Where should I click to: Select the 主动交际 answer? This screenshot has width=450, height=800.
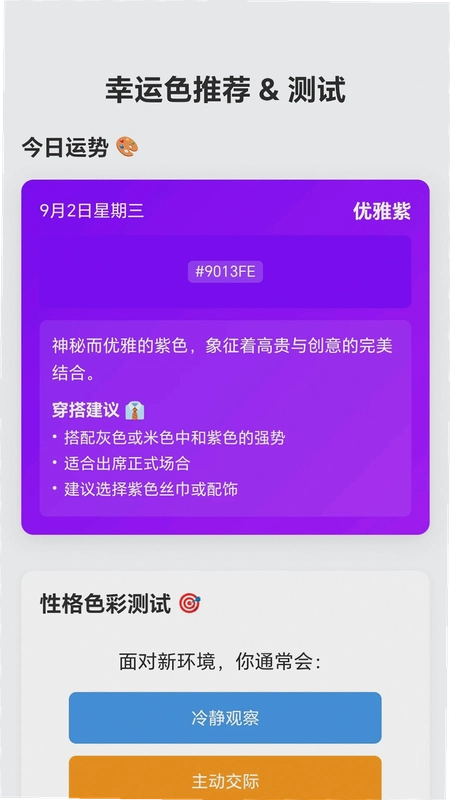[x=225, y=778]
